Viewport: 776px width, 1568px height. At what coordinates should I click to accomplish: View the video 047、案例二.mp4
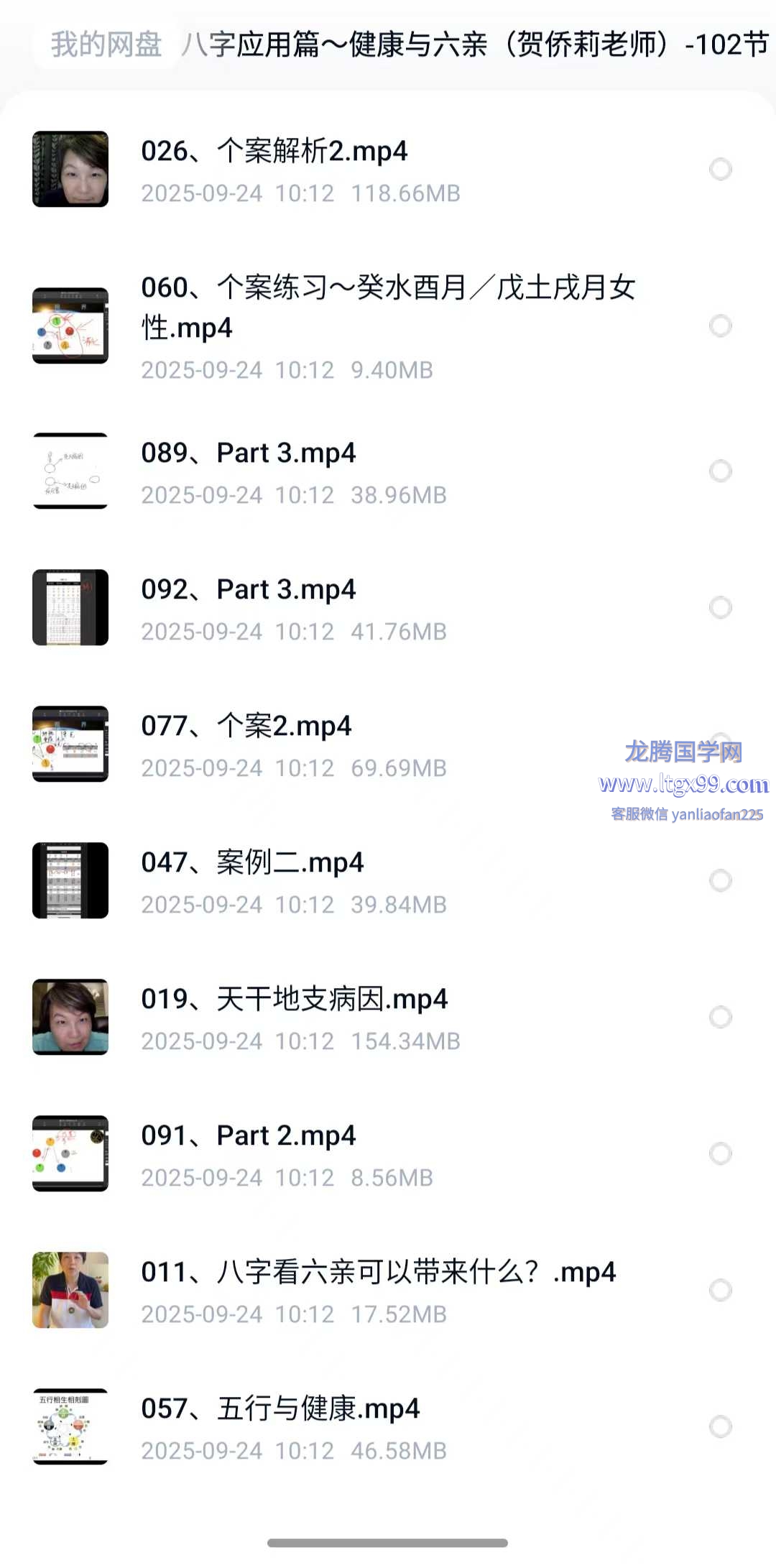click(252, 863)
